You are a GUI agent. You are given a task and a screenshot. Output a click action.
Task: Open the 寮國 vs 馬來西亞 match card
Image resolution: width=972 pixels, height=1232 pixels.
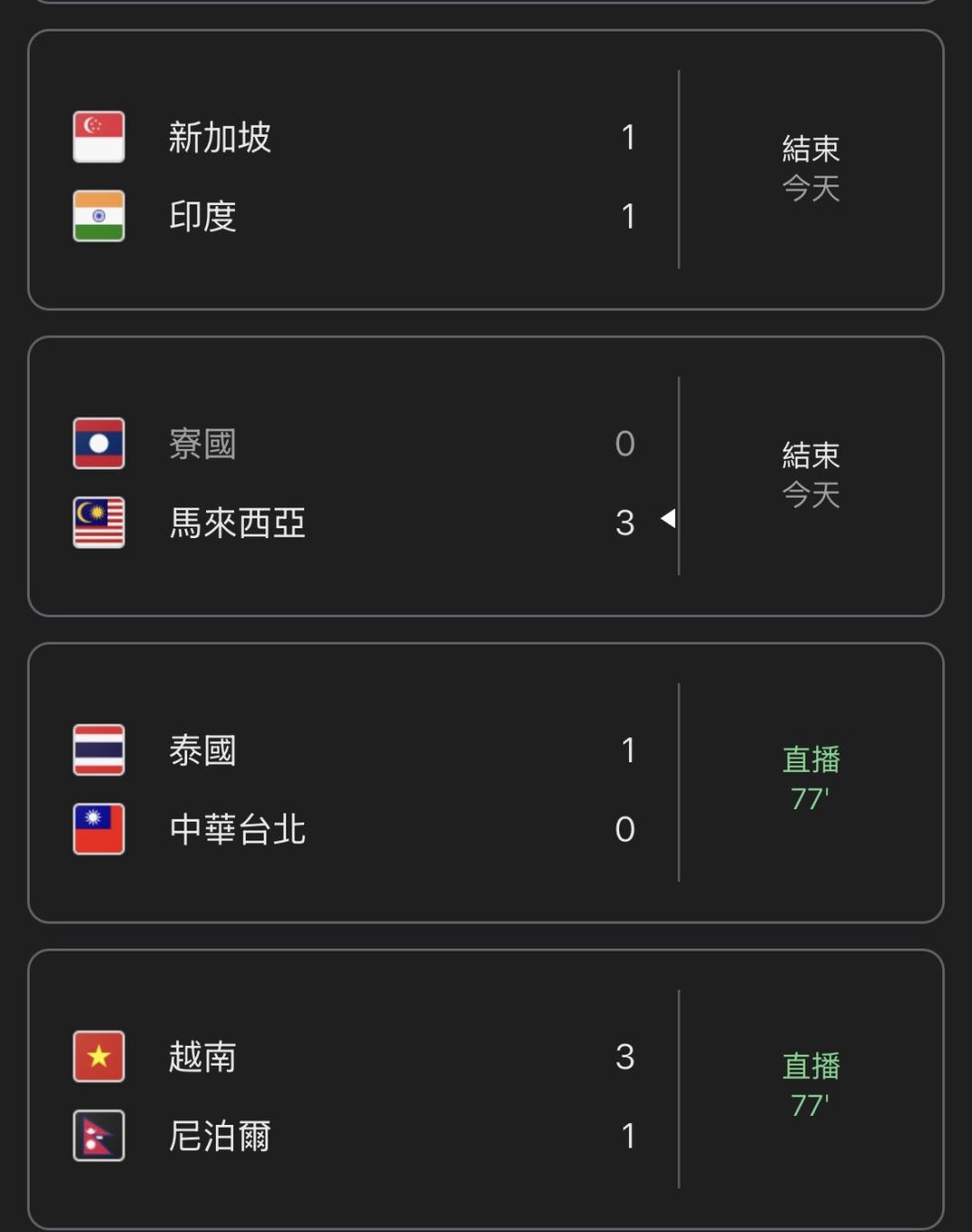pyautogui.click(x=486, y=476)
